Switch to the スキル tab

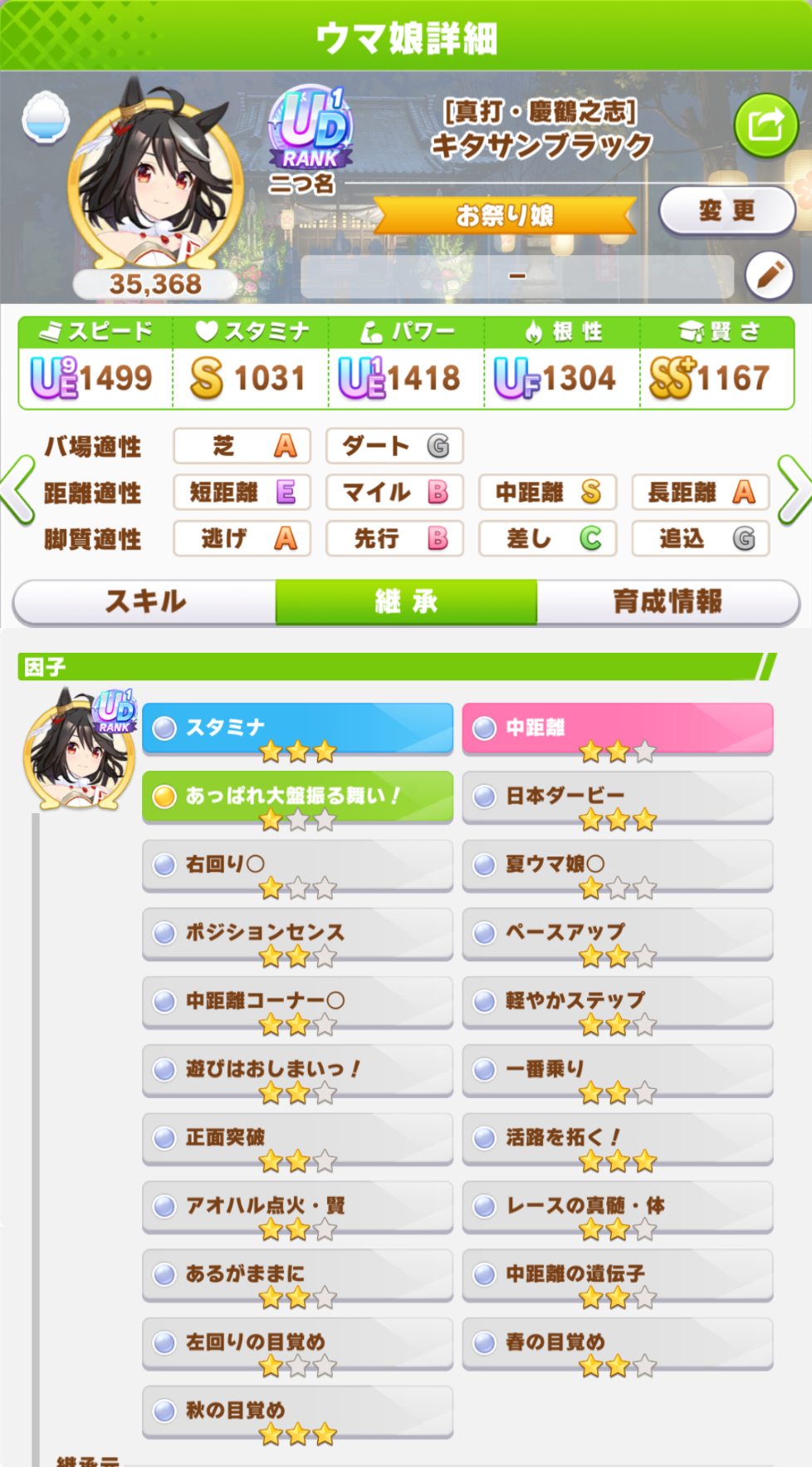(145, 601)
